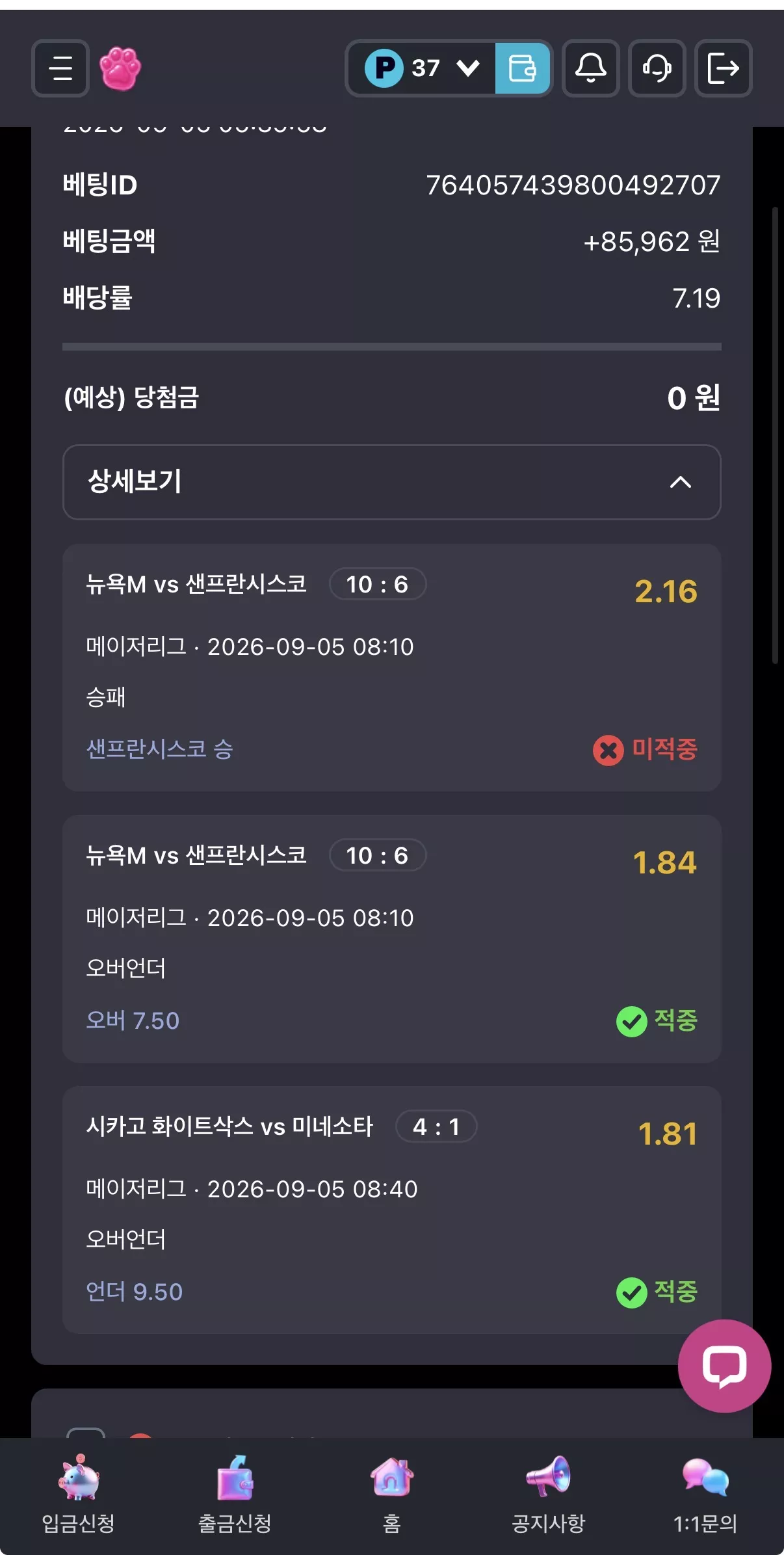The width and height of the screenshot is (784, 1555).
Task: Log out with the exit icon
Action: 724,68
